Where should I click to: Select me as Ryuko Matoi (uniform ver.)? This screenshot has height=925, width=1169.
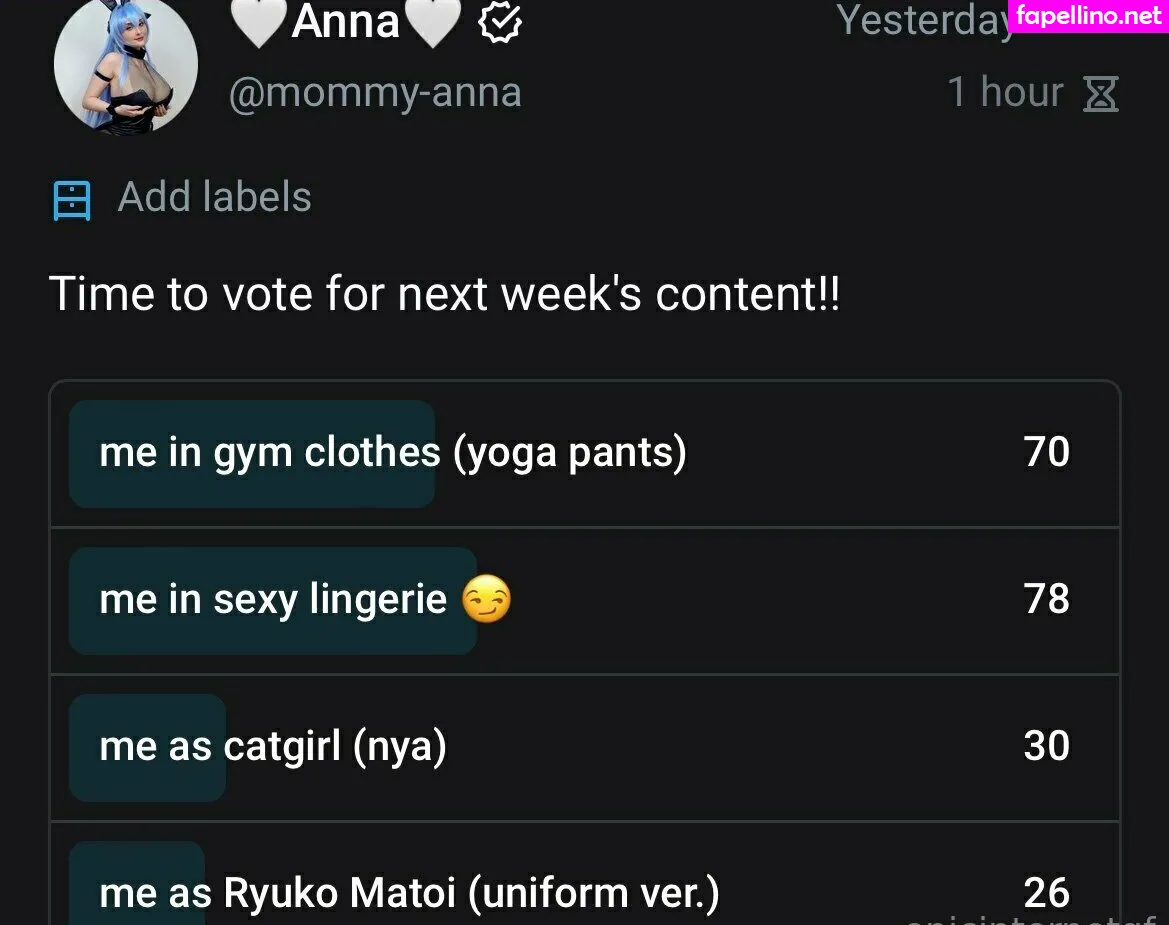(584, 890)
